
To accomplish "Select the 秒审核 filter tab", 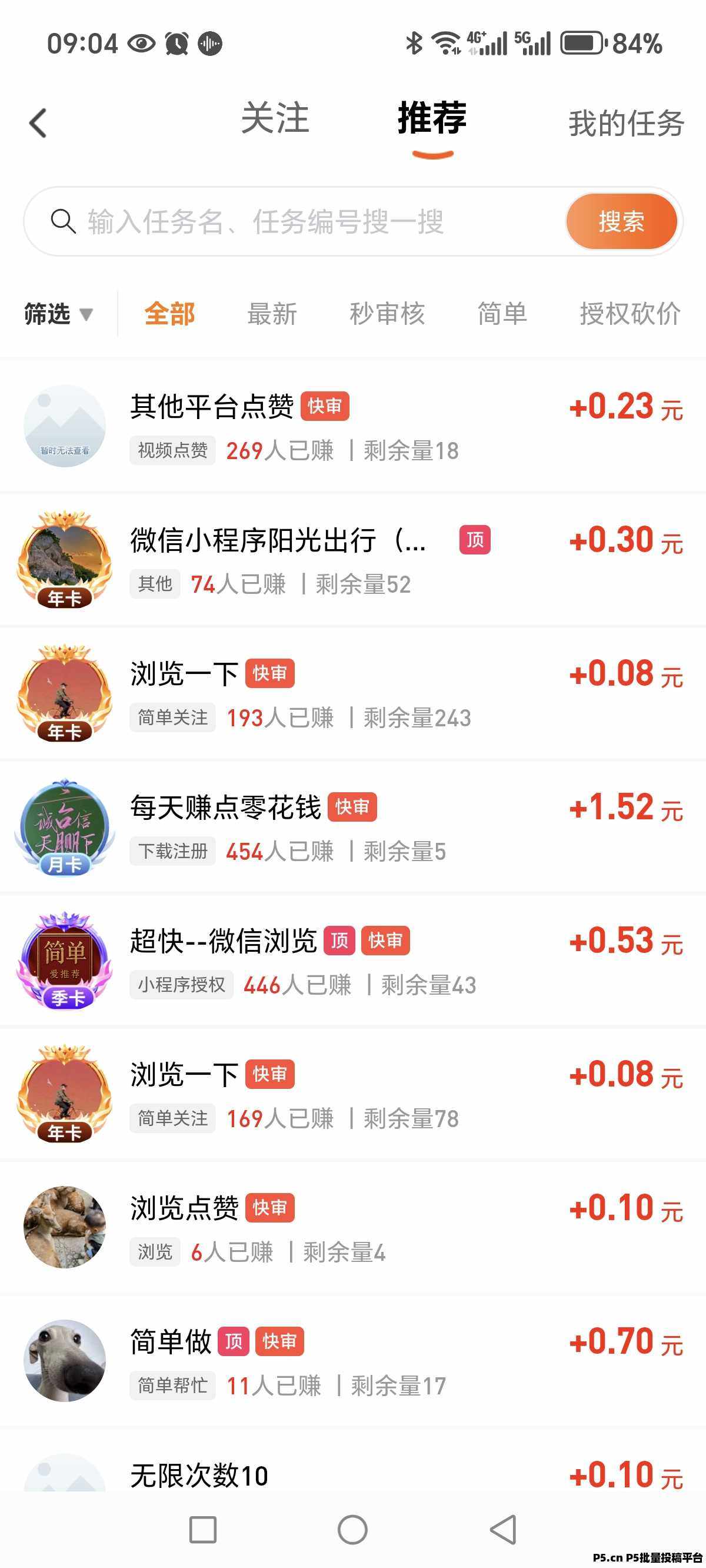I will (x=387, y=314).
